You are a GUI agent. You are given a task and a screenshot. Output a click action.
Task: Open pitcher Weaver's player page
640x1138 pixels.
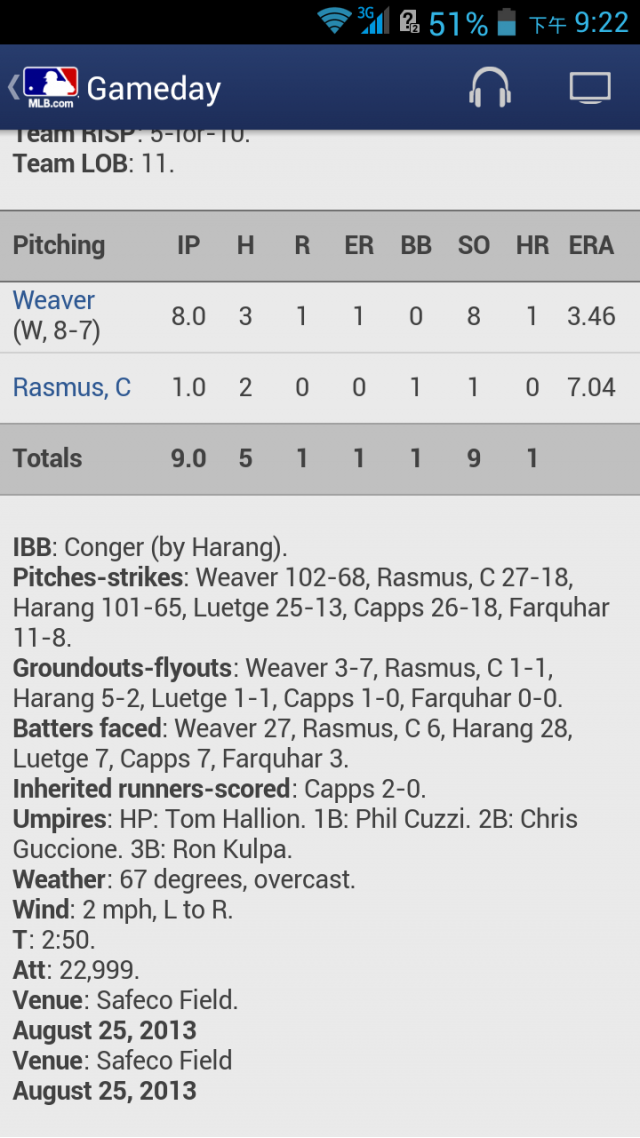(54, 300)
